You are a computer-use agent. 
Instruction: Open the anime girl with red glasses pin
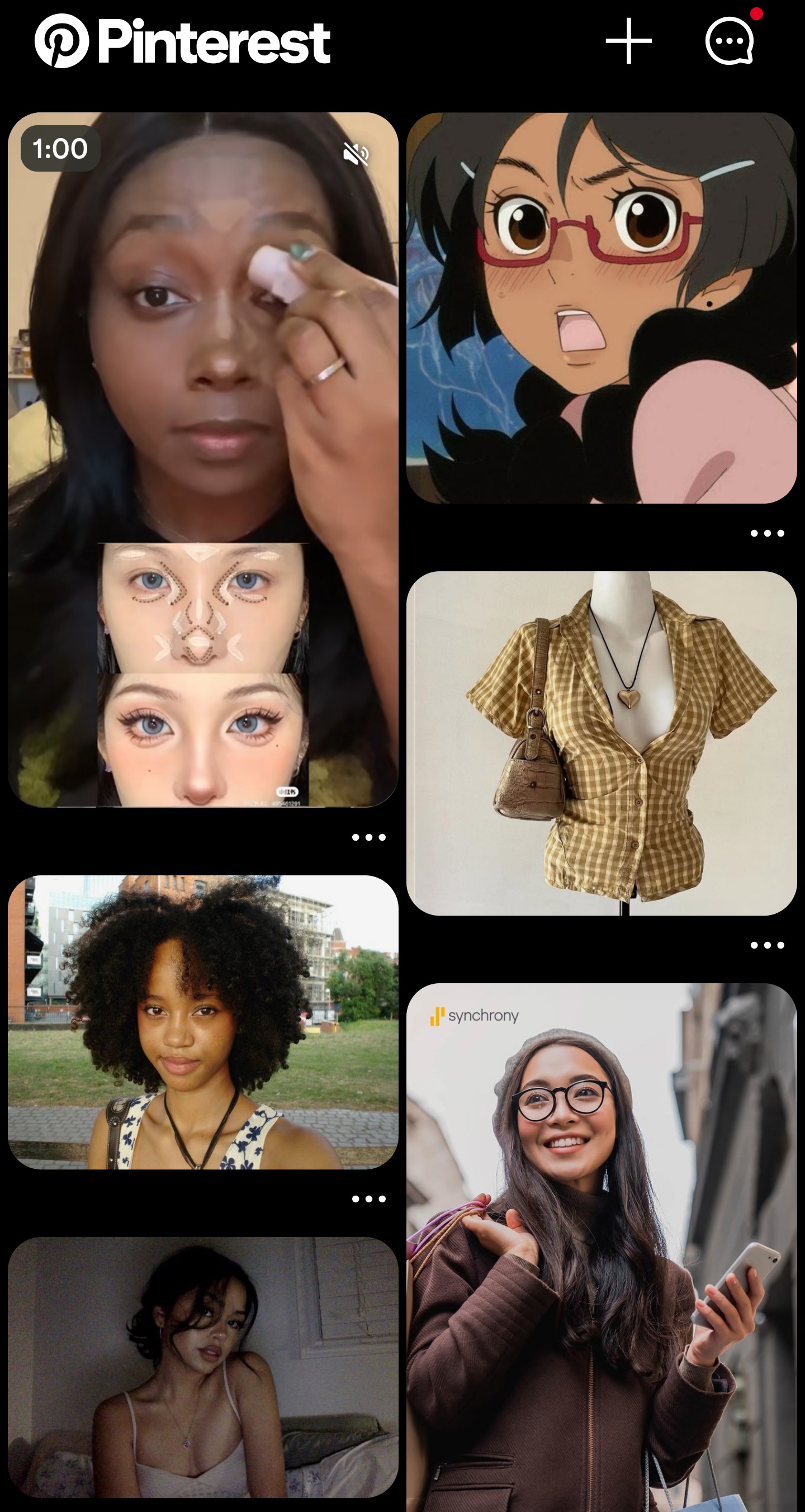pos(602,307)
